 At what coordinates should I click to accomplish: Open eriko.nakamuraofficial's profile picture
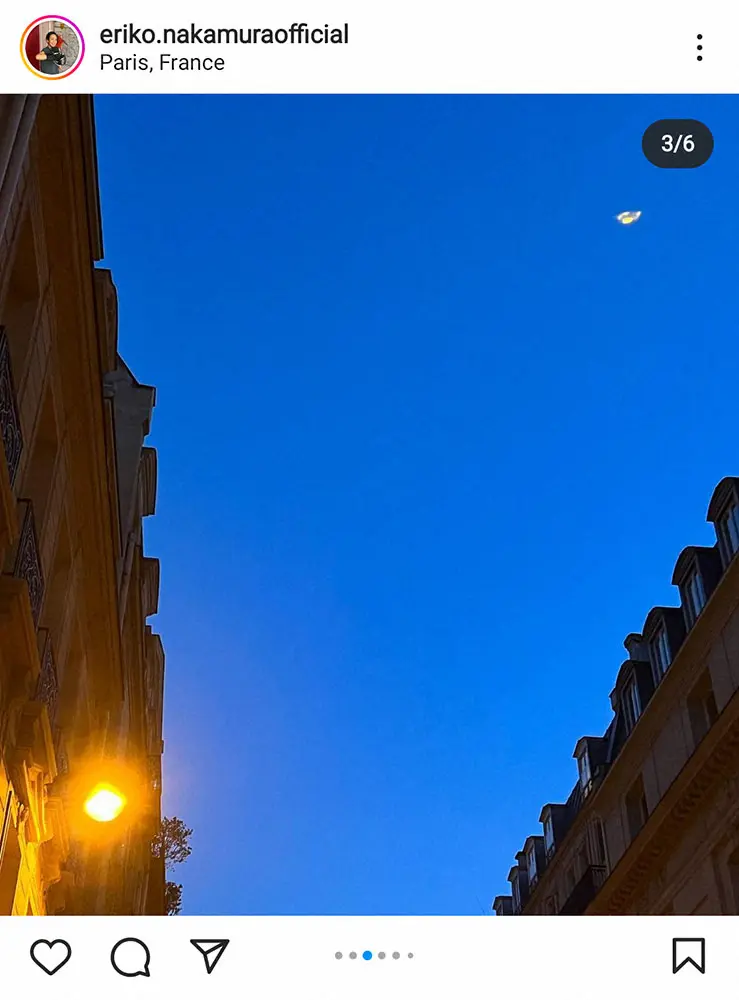click(x=52, y=47)
